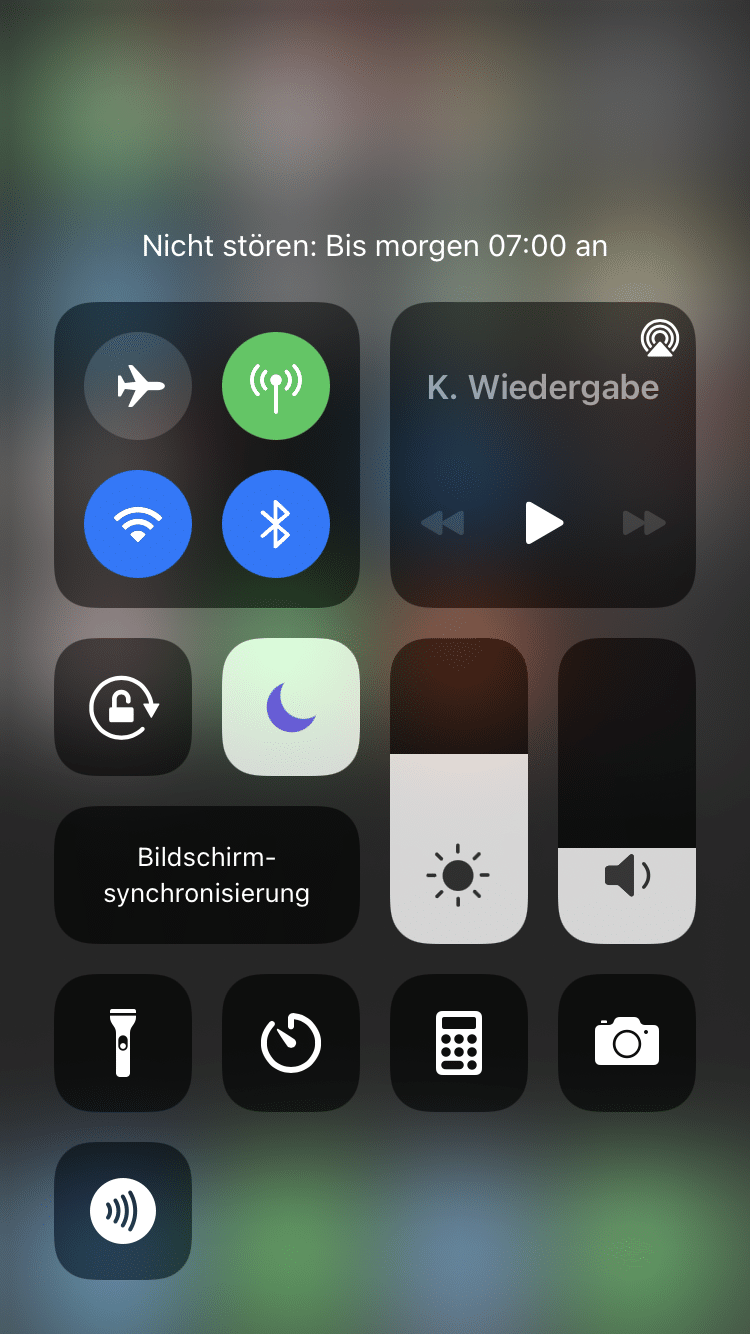Turn on the flashlight

click(x=123, y=1043)
